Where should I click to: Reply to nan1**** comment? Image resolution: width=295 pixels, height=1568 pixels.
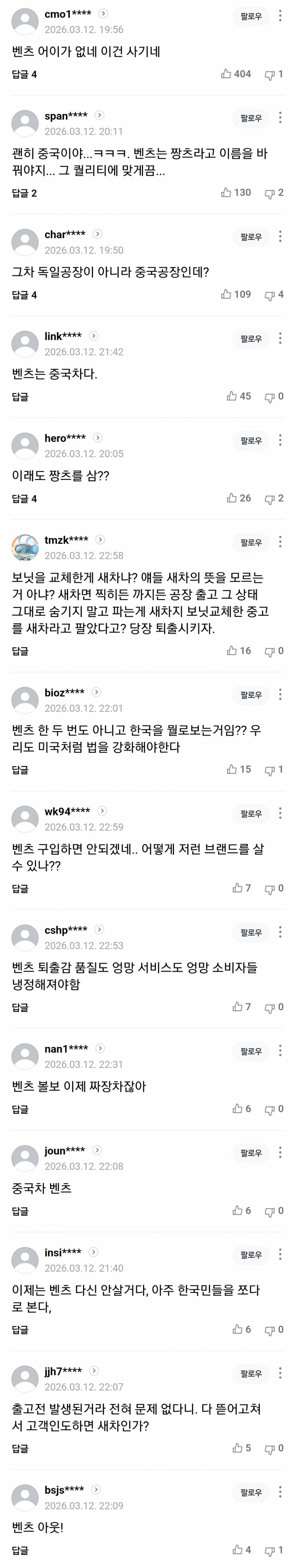[20, 1109]
